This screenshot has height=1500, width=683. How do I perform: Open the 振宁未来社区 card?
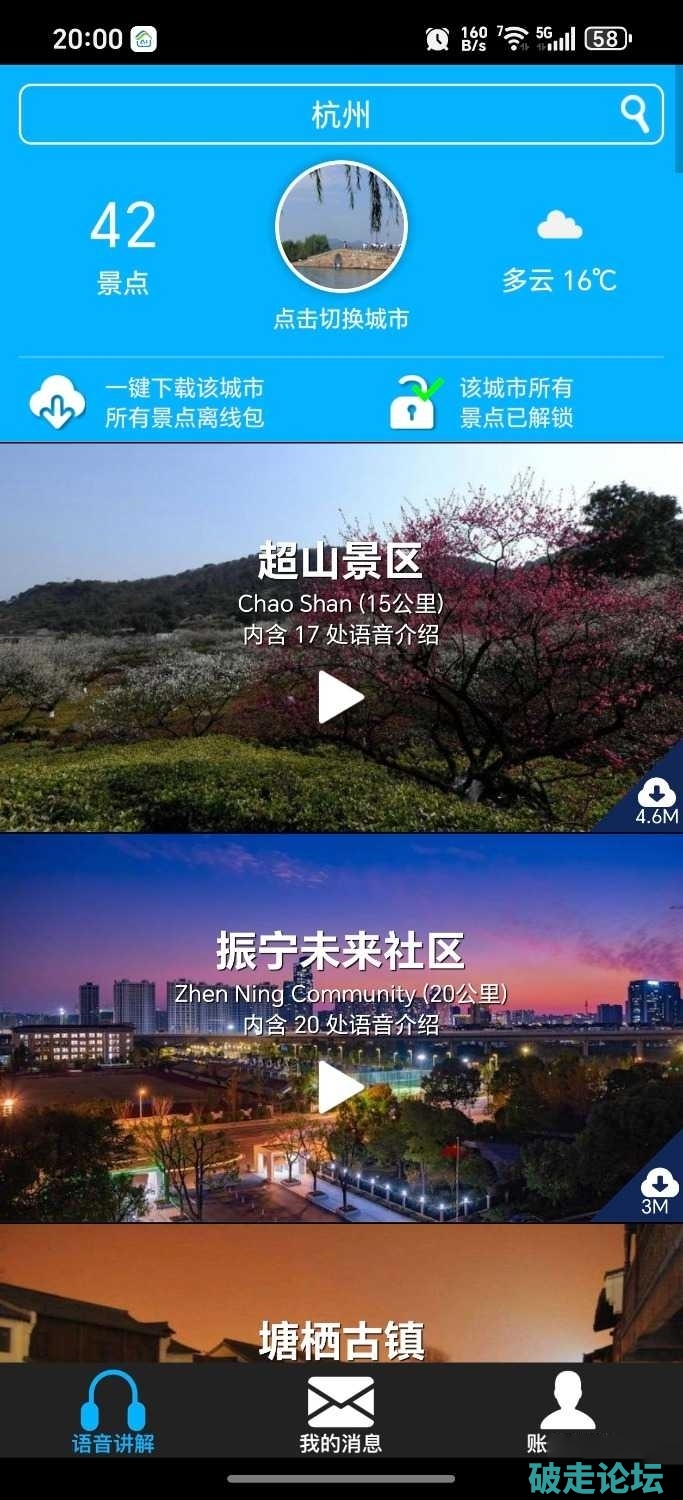tap(340, 951)
